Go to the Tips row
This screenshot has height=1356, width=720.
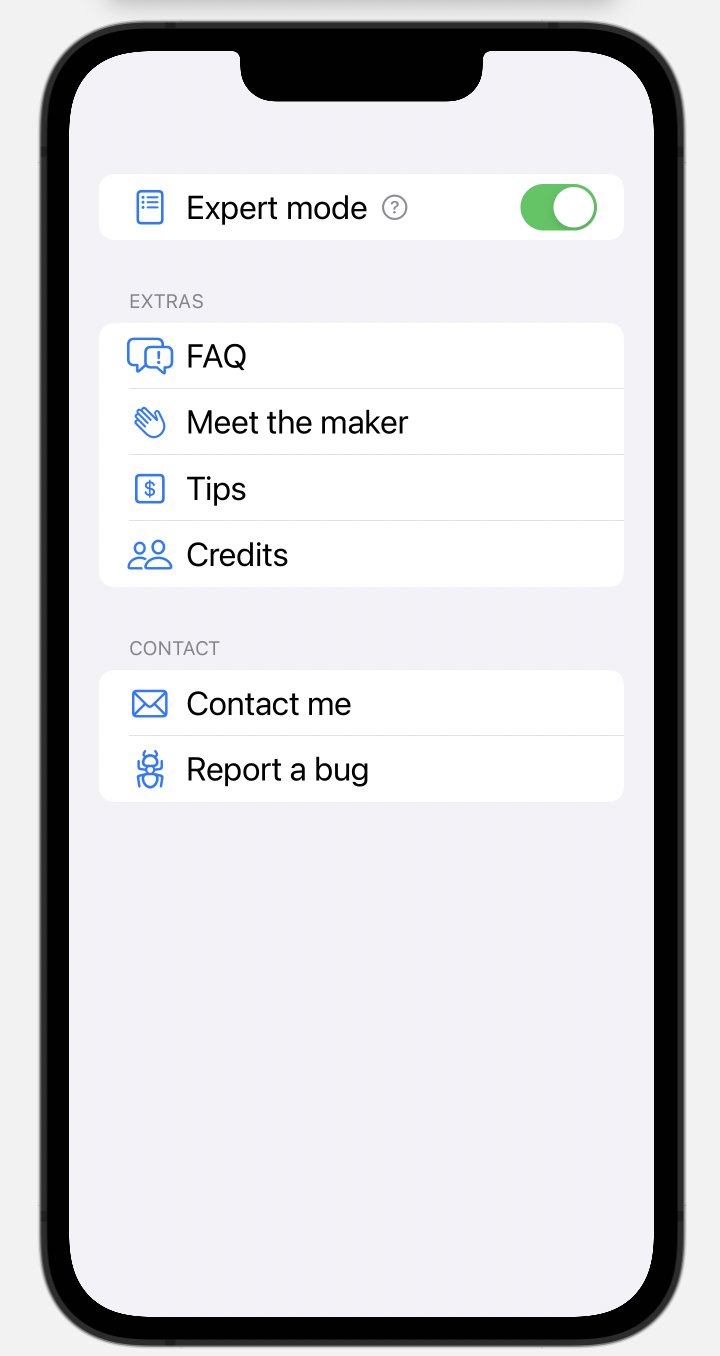pyautogui.click(x=360, y=489)
